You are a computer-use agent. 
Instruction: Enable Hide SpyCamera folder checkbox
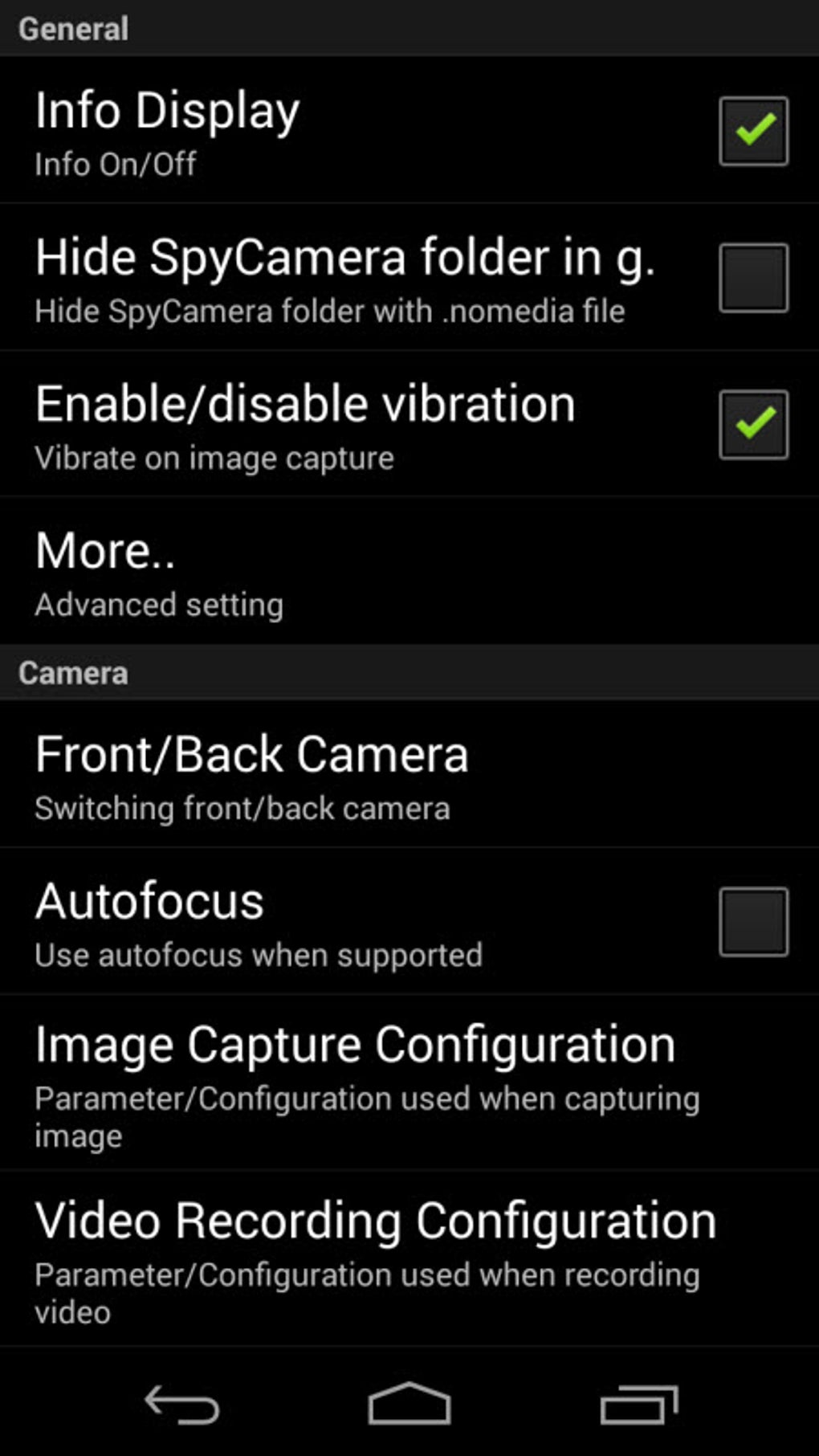(x=753, y=278)
